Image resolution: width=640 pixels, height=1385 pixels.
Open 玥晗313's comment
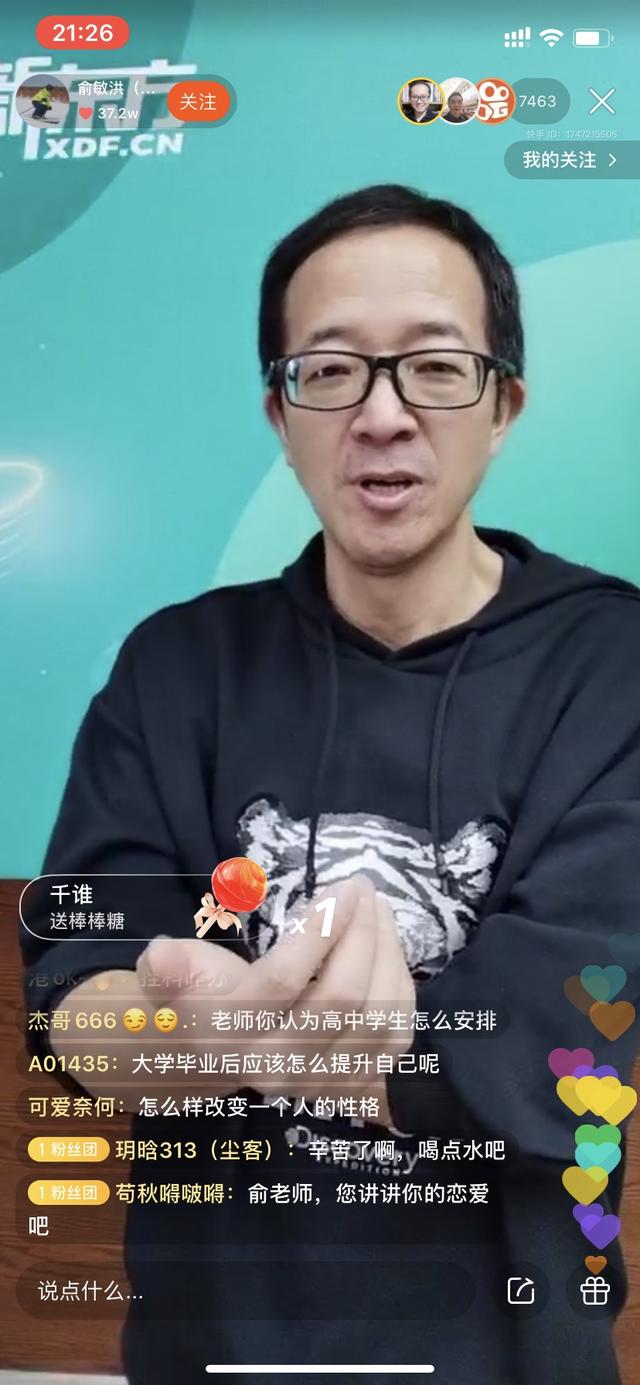point(266,1150)
